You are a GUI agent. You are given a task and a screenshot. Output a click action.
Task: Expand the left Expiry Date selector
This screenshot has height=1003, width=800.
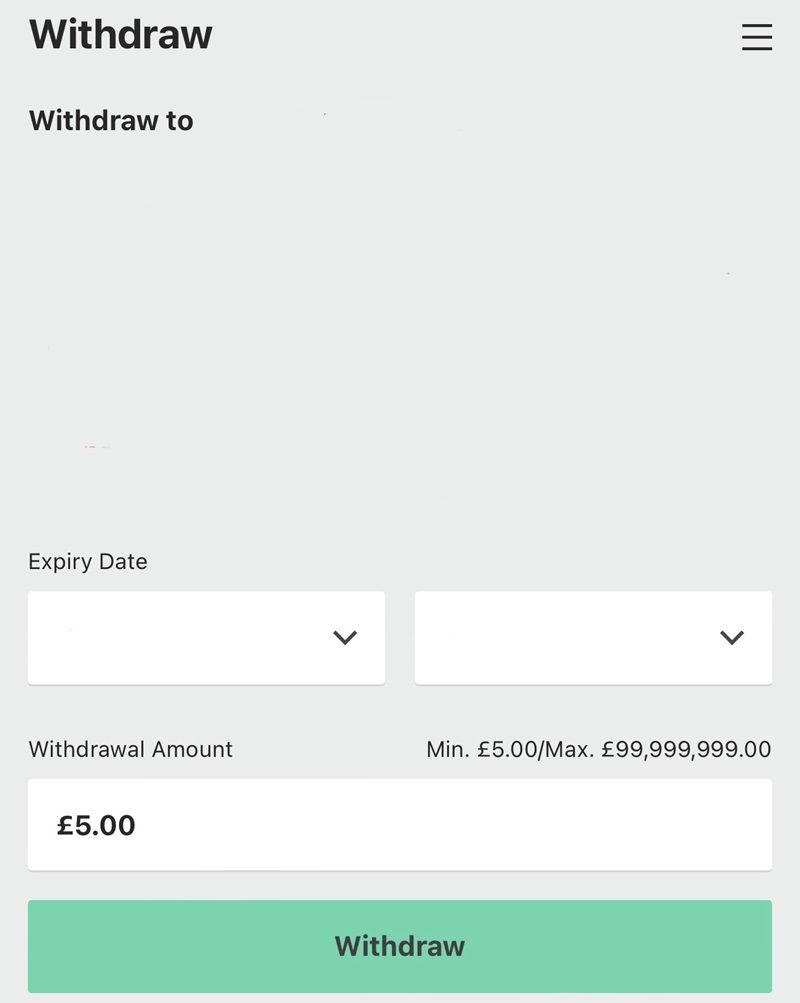[206, 637]
